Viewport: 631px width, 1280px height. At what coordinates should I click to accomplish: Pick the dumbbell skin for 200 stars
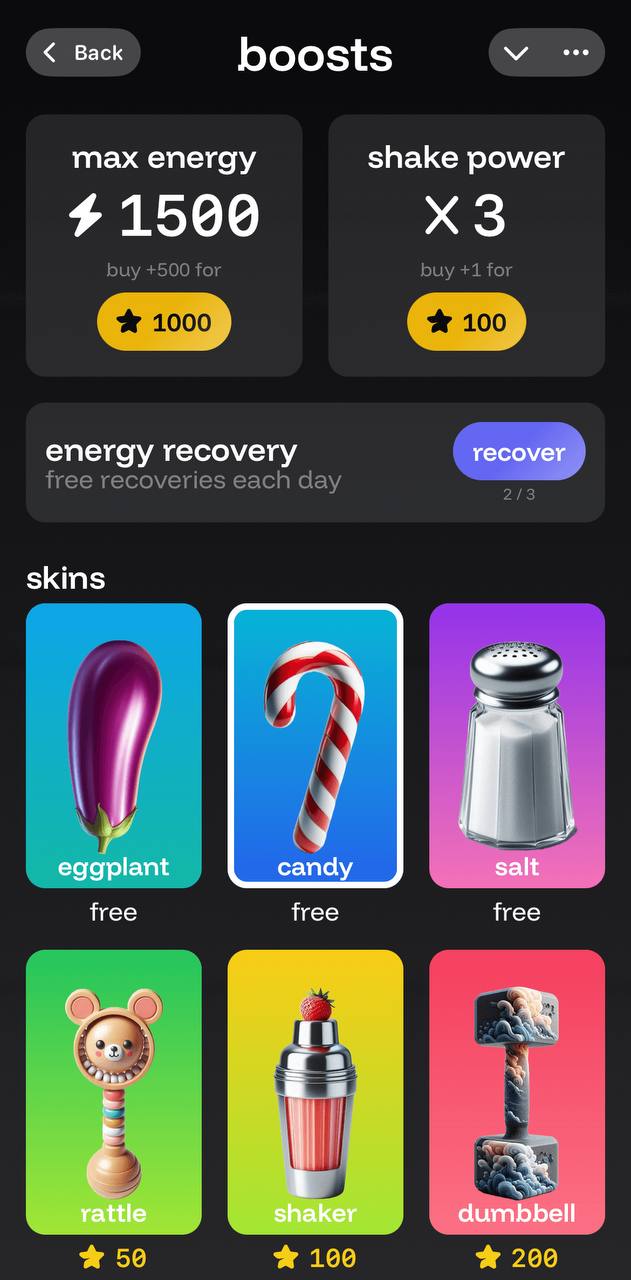point(517,1090)
